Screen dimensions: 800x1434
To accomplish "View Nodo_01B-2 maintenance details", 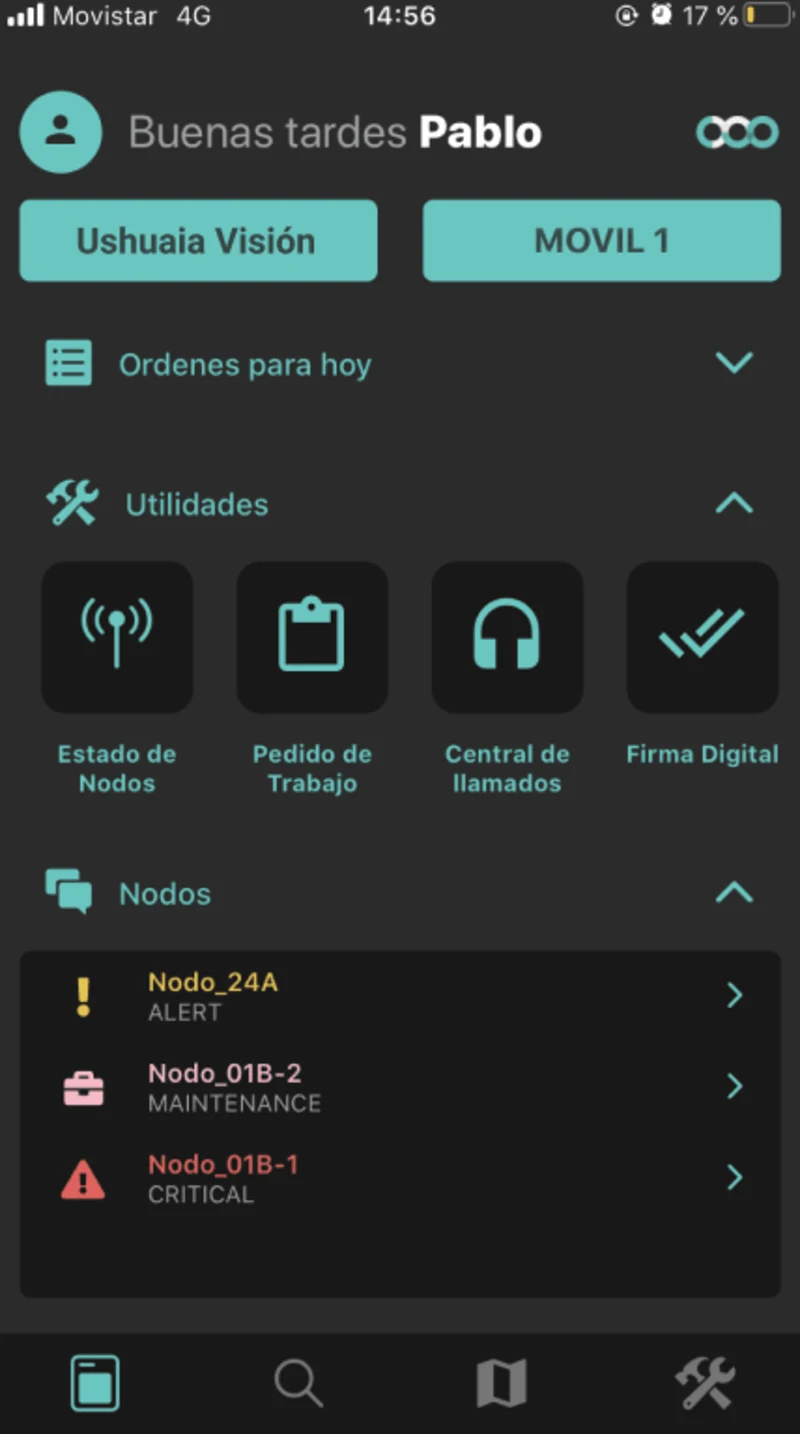I will coord(400,1087).
